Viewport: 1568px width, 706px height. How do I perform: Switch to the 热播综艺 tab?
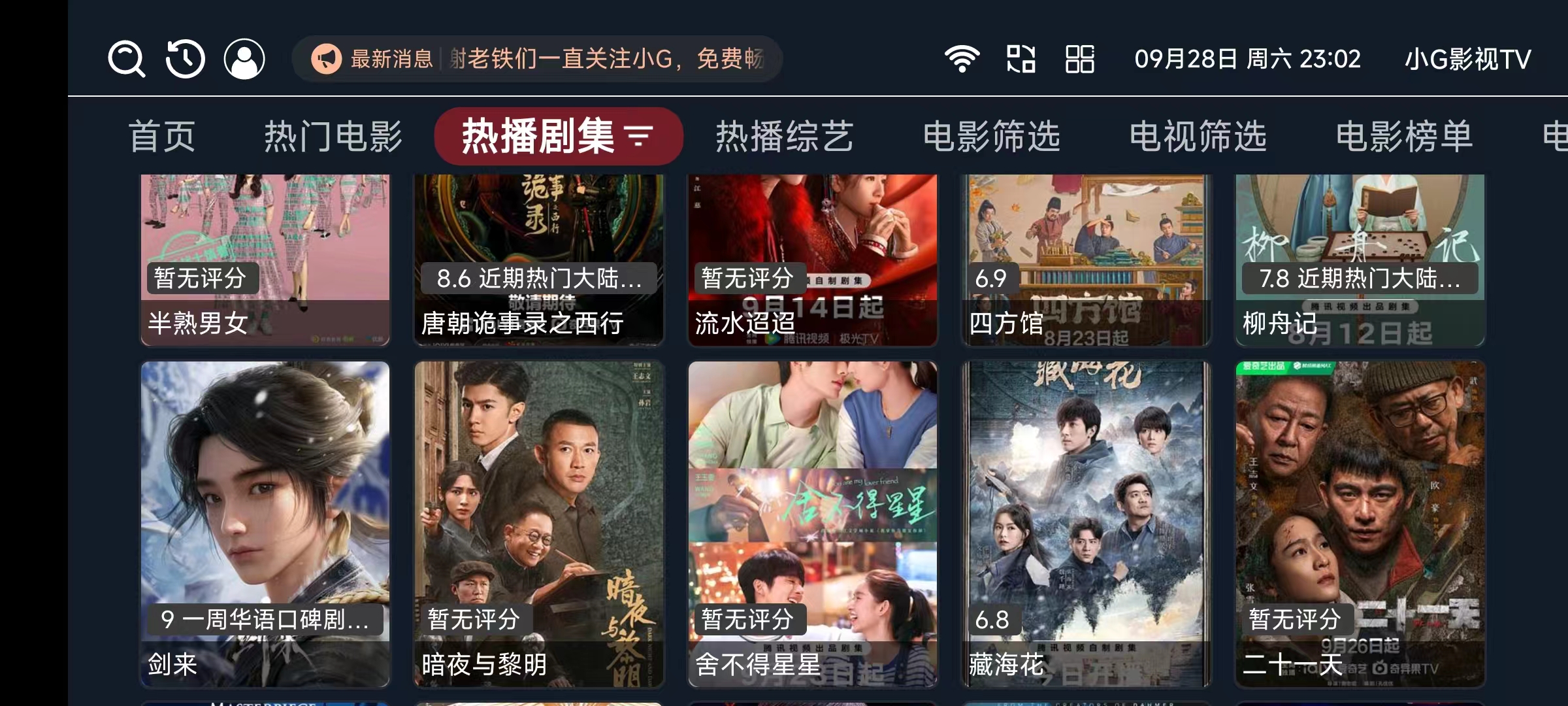click(x=785, y=137)
